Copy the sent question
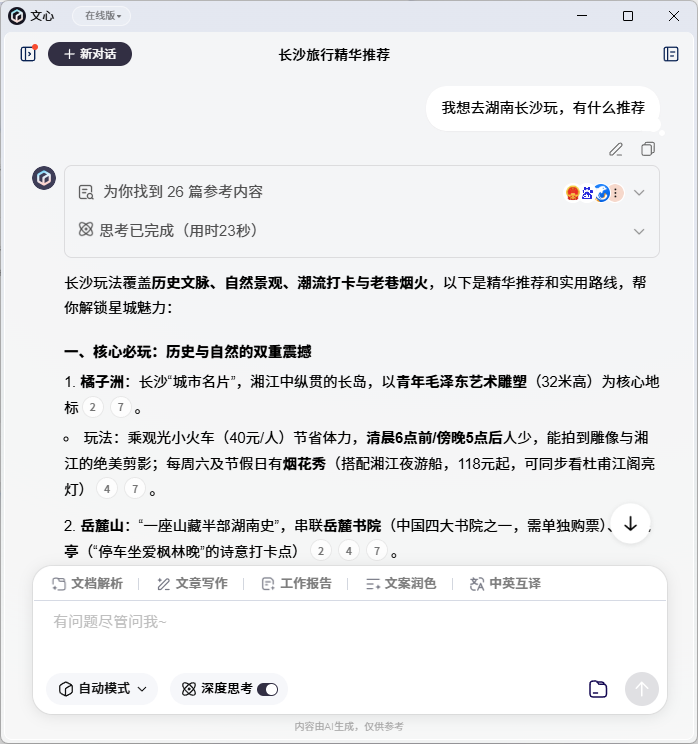This screenshot has width=698, height=744. click(x=648, y=149)
